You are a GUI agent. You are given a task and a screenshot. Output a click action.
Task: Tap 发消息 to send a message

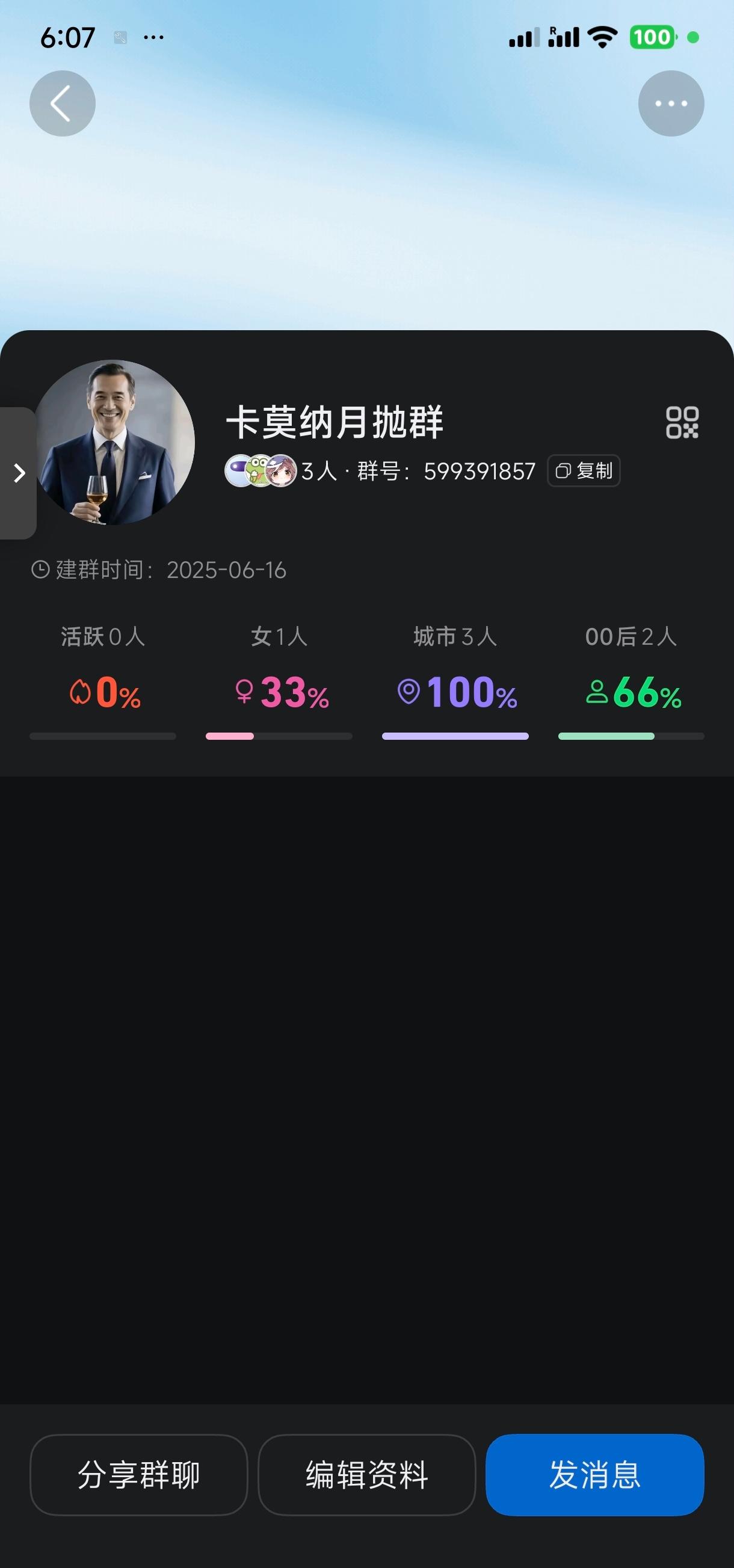click(x=594, y=1474)
